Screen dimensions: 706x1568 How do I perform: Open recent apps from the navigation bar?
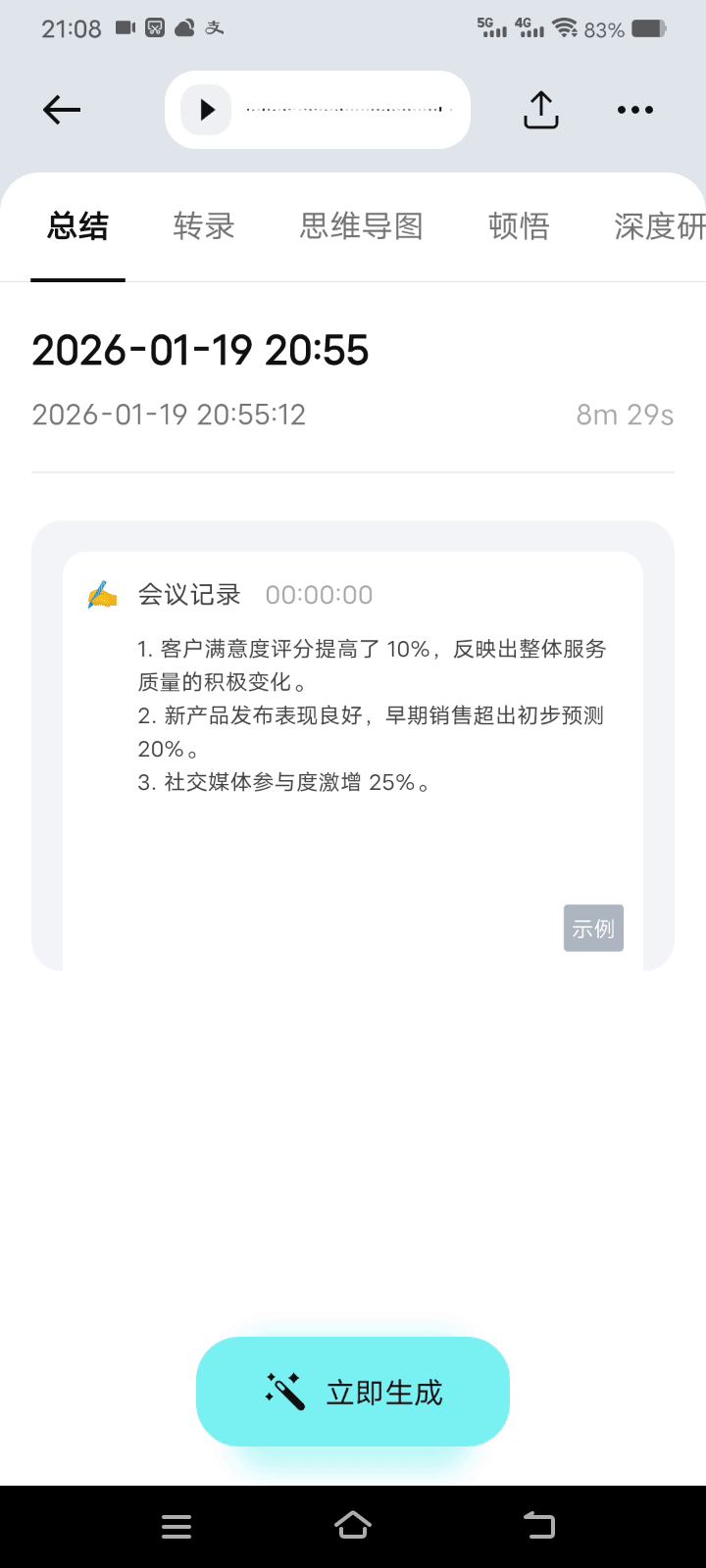click(176, 1526)
